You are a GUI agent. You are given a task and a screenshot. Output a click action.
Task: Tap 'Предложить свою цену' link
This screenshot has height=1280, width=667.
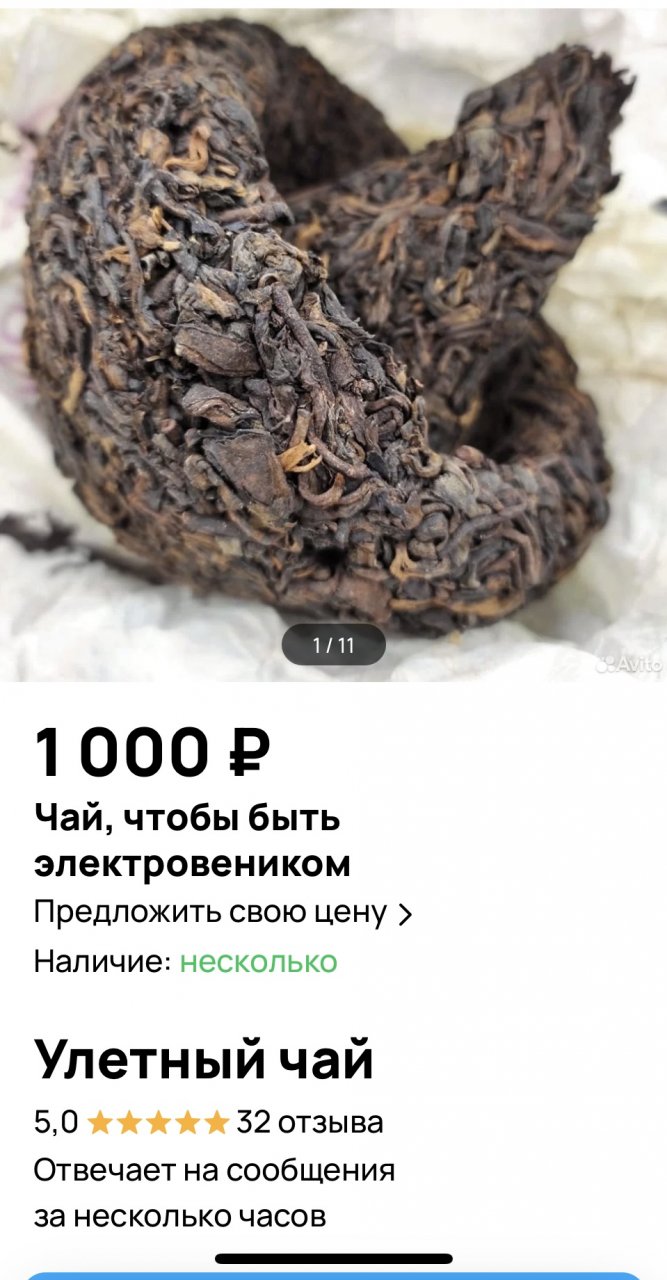[222, 913]
